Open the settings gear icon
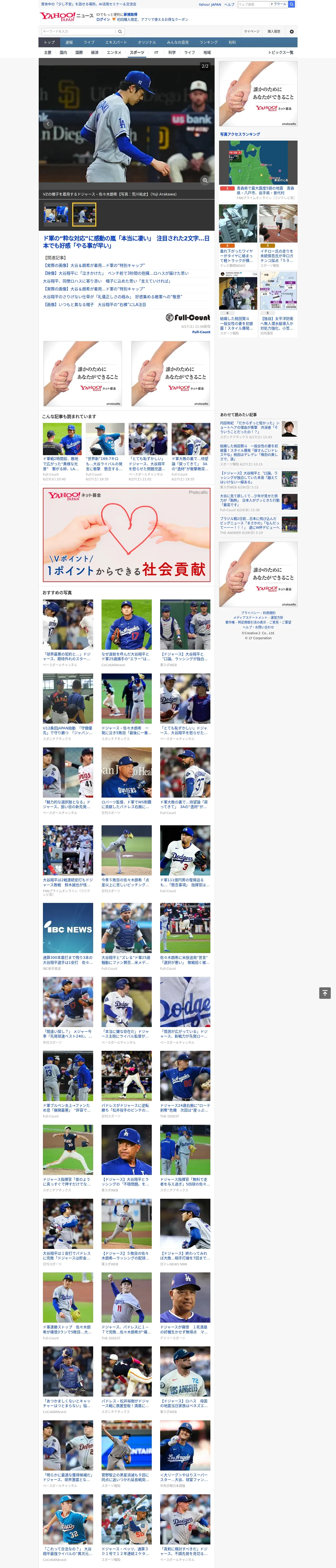Viewport: 336px width, 1568px height. pyautogui.click(x=292, y=31)
